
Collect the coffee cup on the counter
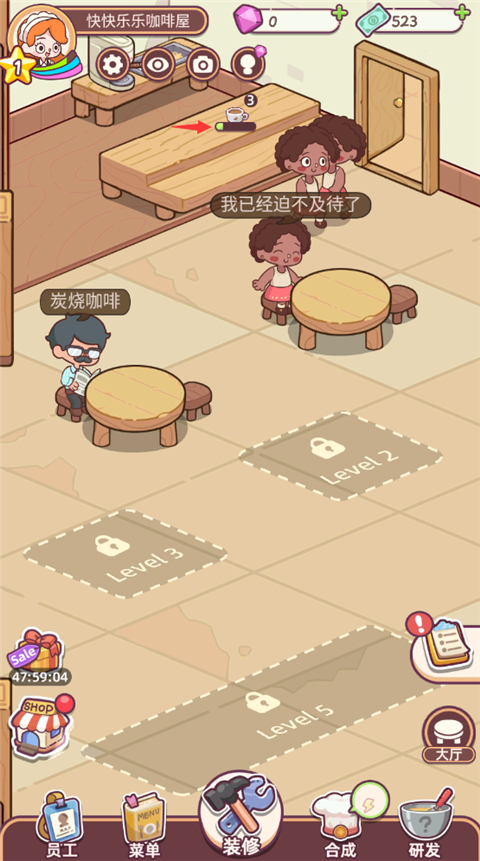(237, 114)
